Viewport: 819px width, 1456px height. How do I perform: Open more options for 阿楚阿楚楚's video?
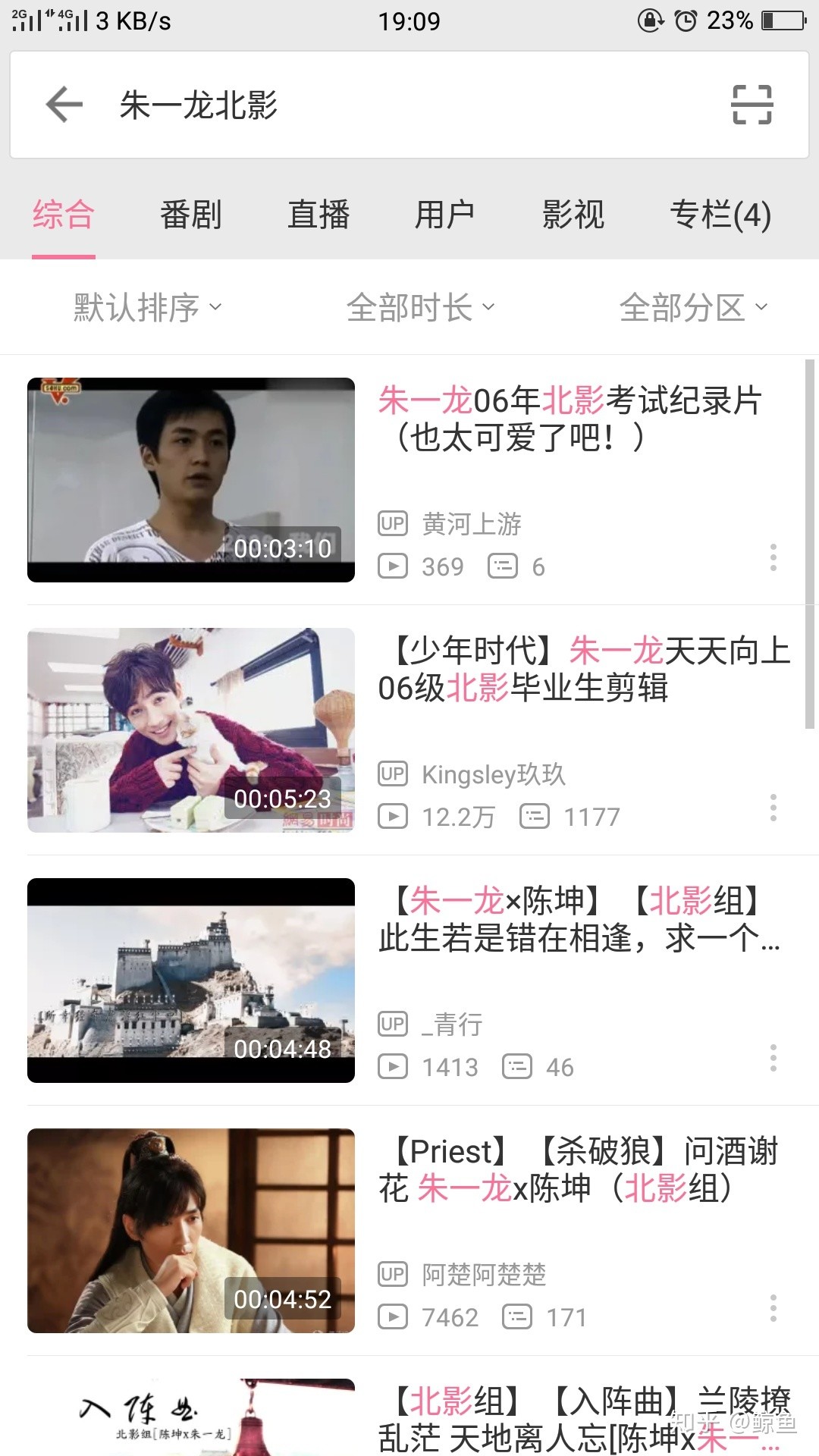coord(773,1308)
